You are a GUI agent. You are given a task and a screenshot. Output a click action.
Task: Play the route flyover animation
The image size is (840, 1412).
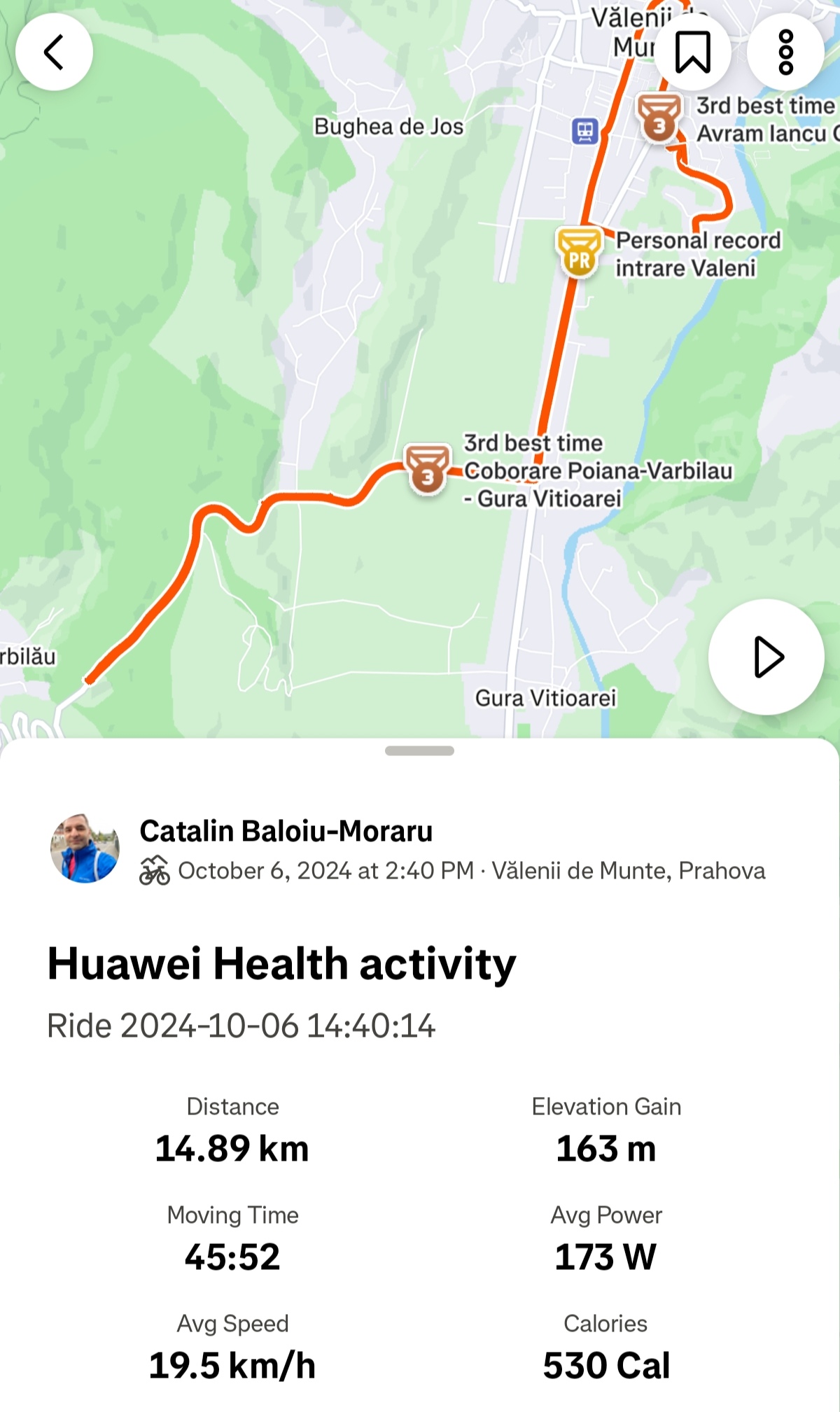[x=766, y=657]
